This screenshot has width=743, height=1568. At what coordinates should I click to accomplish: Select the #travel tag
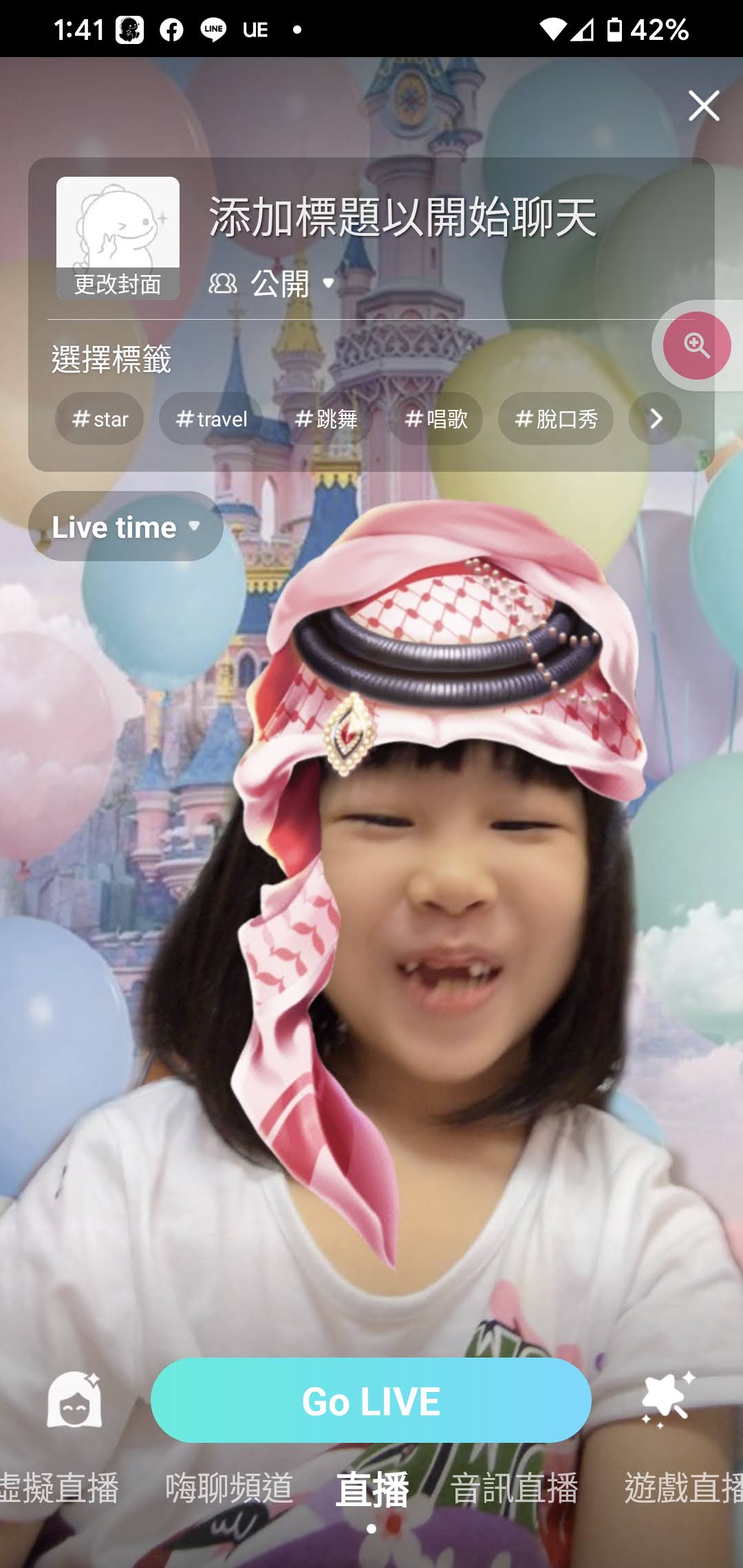point(211,419)
